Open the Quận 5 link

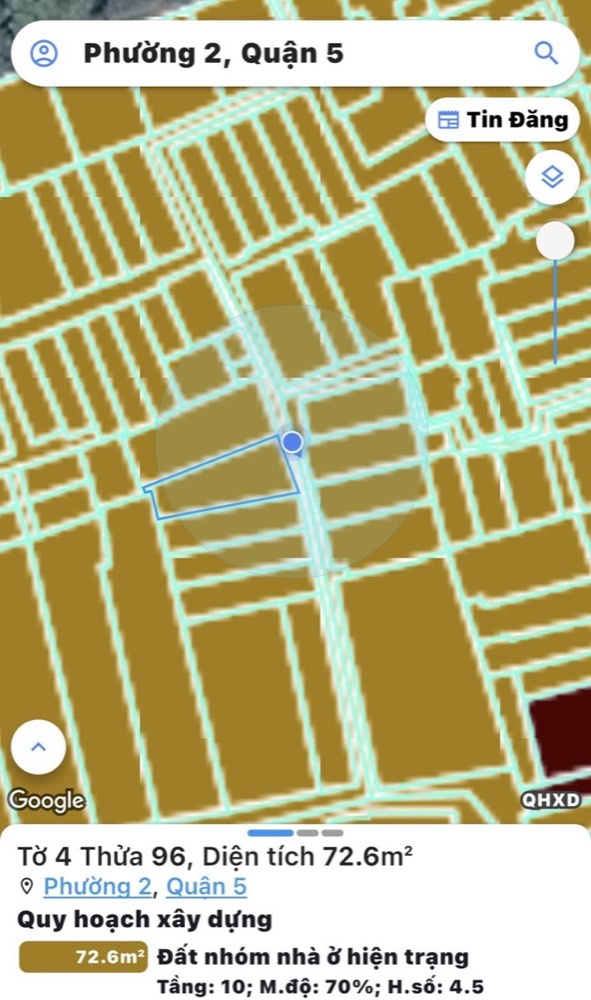(x=207, y=886)
